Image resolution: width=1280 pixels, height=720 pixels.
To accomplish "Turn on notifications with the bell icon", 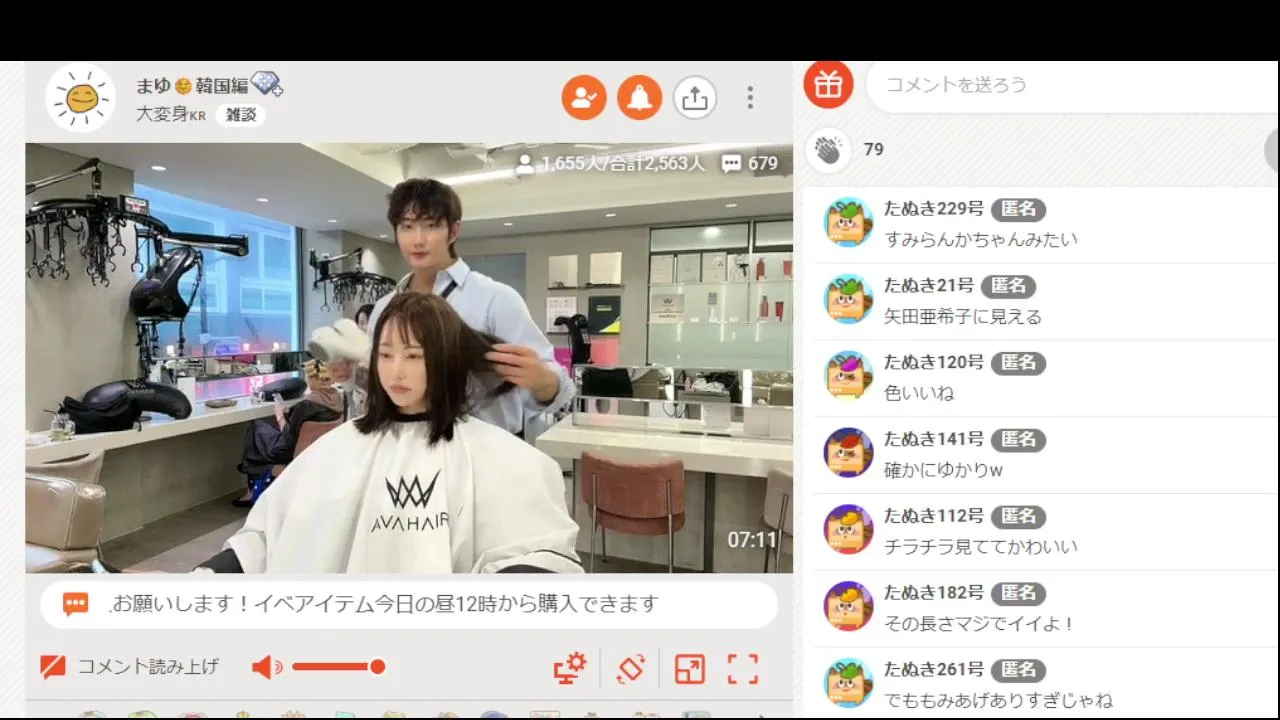I will pos(639,98).
